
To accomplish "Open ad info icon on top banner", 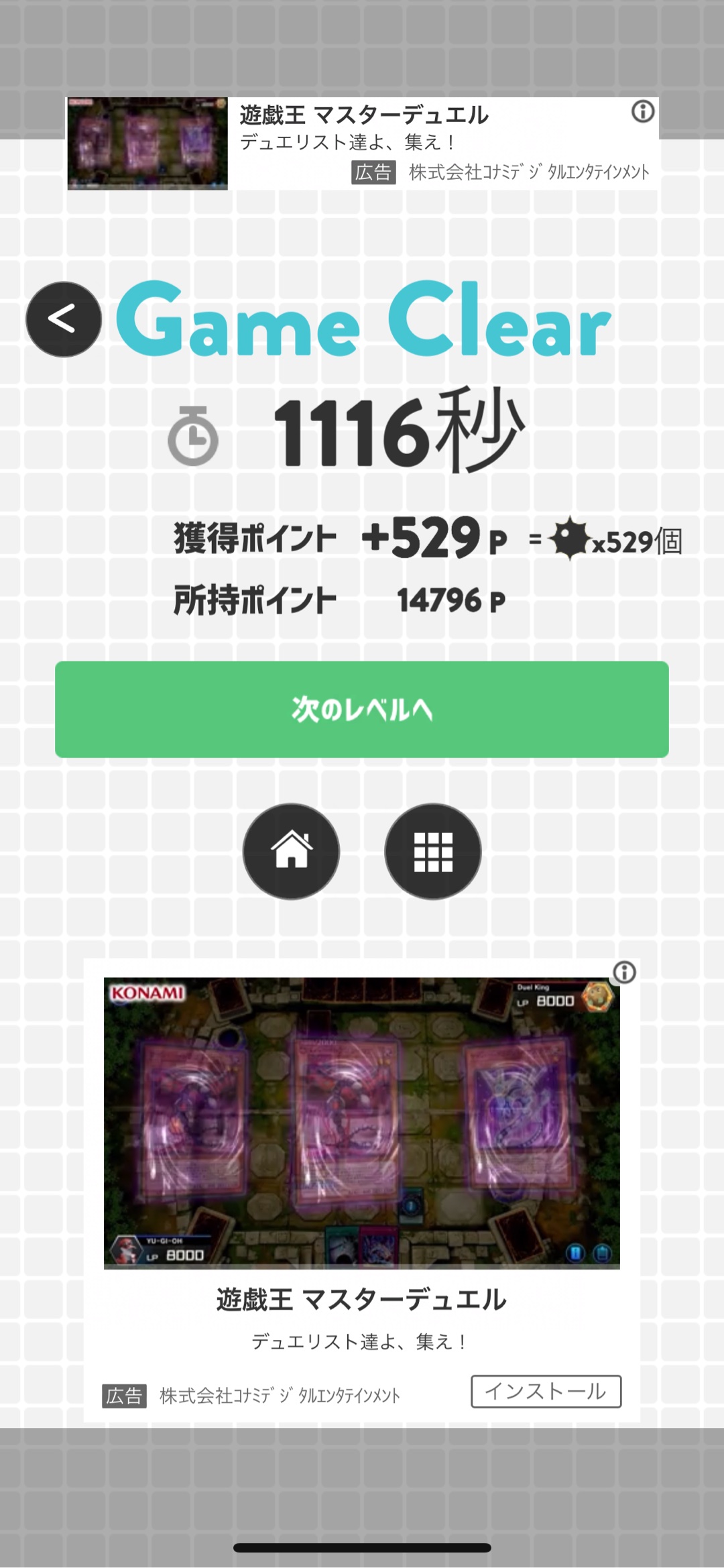I will click(x=642, y=111).
